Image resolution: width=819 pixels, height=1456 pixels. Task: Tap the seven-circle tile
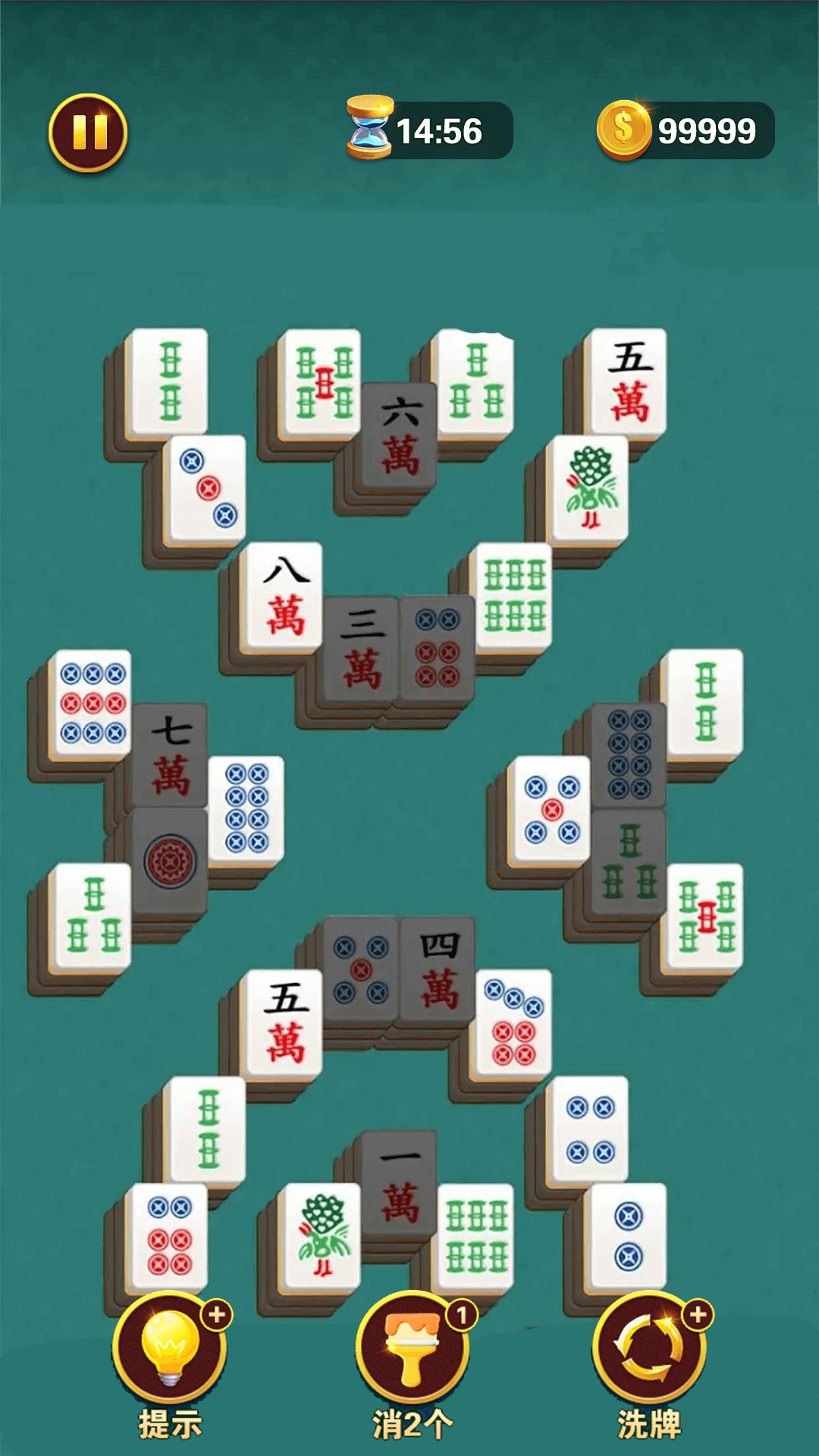(513, 1024)
